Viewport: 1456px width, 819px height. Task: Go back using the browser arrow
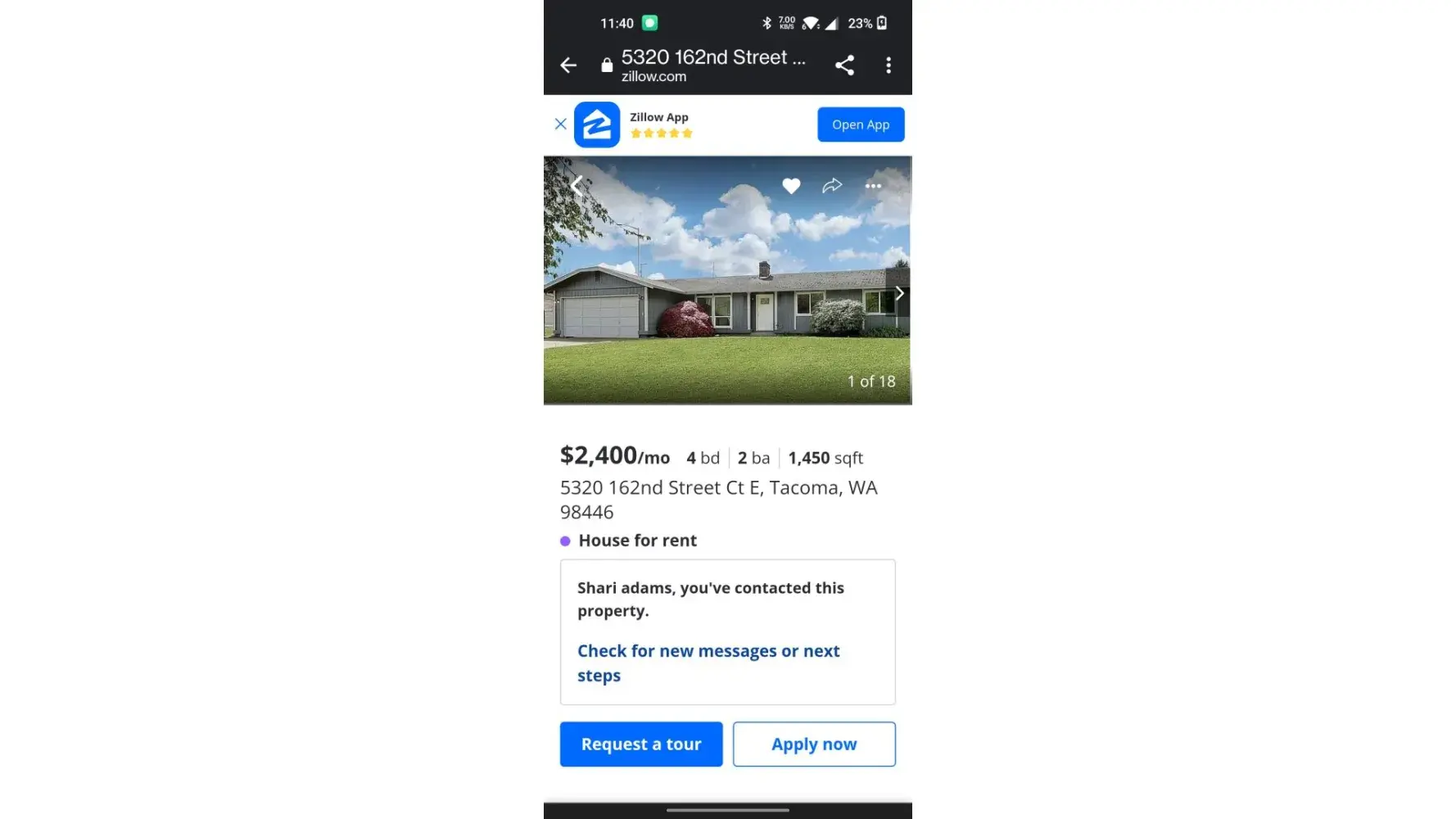pos(568,66)
